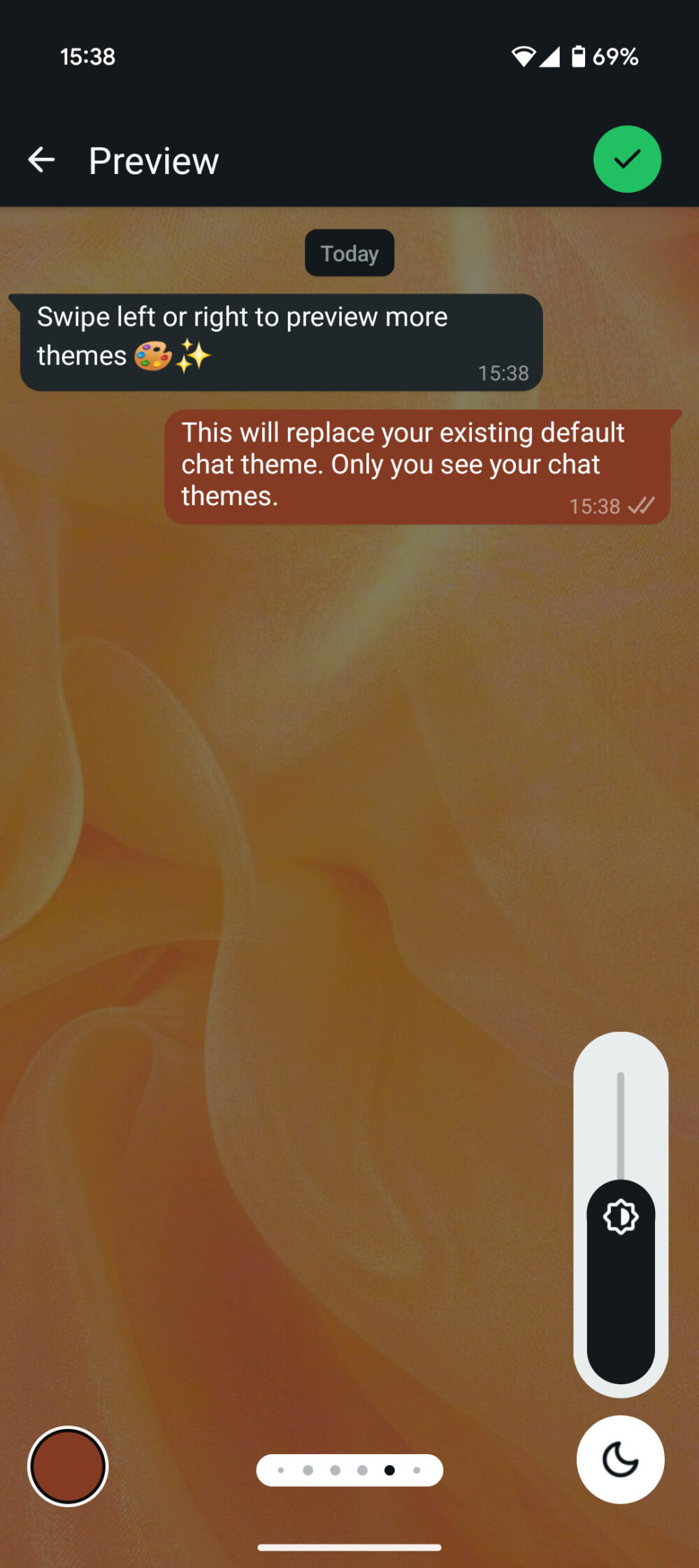Viewport: 699px width, 1568px height.
Task: Tap the back arrow to exit Preview
Action: point(42,159)
